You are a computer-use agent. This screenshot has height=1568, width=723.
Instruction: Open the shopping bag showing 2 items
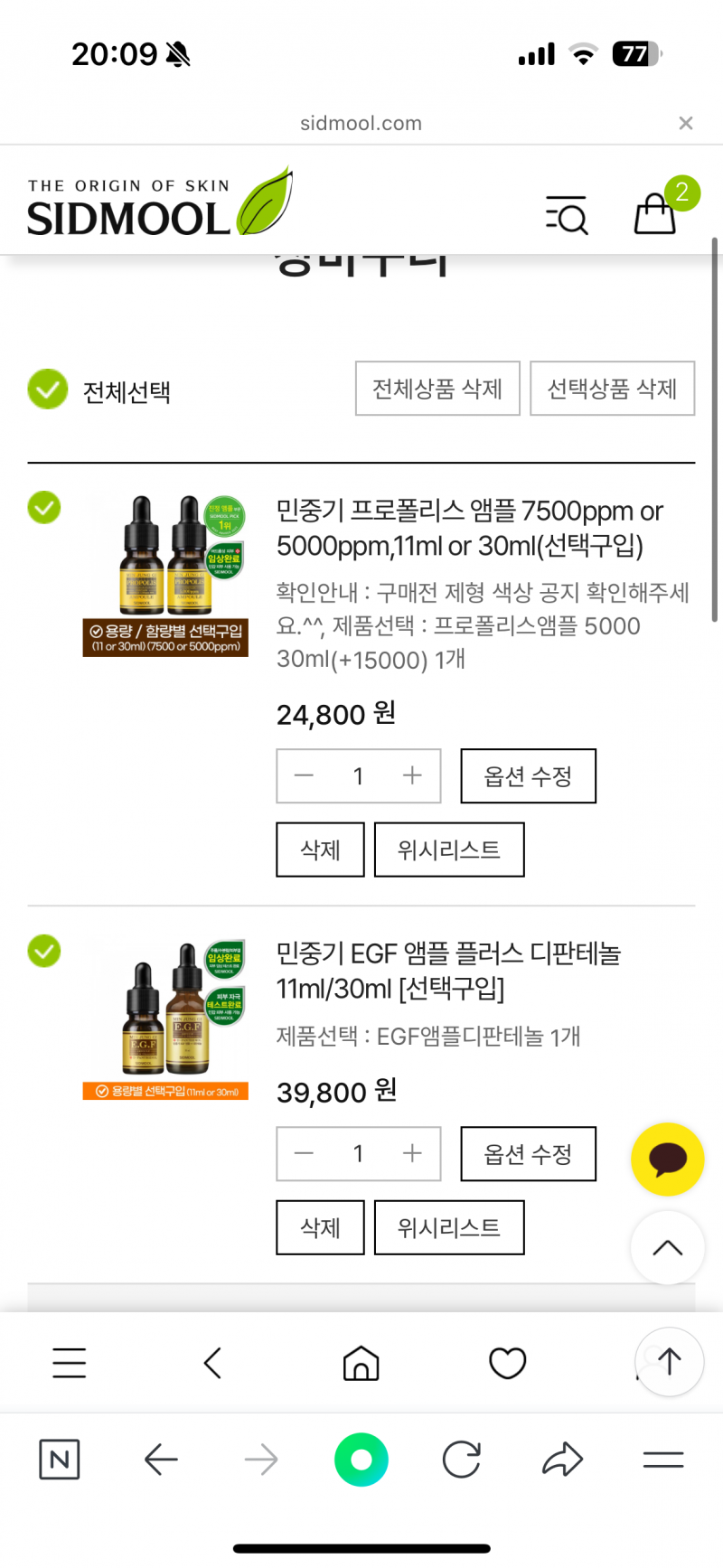656,216
